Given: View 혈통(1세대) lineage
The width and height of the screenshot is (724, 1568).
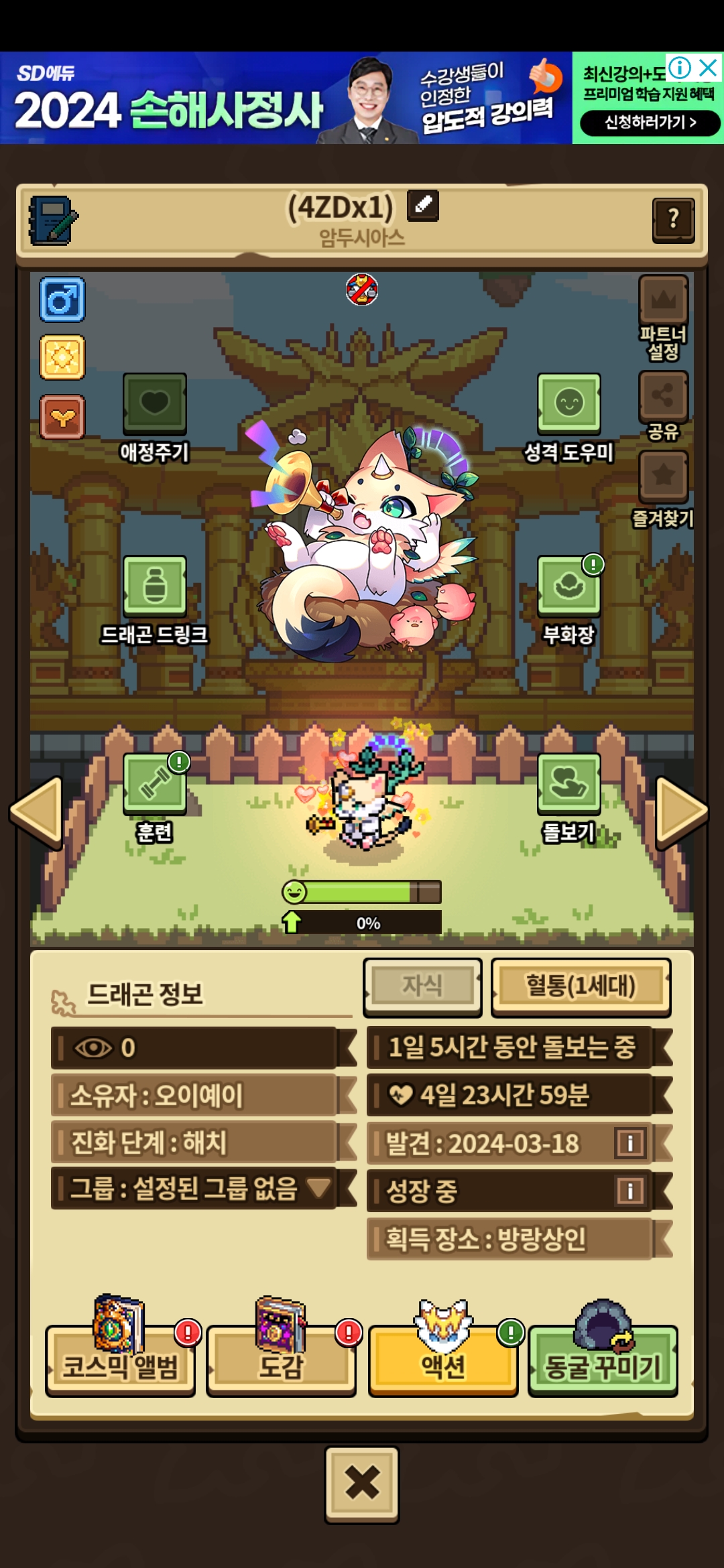Looking at the screenshot, I should click(581, 986).
